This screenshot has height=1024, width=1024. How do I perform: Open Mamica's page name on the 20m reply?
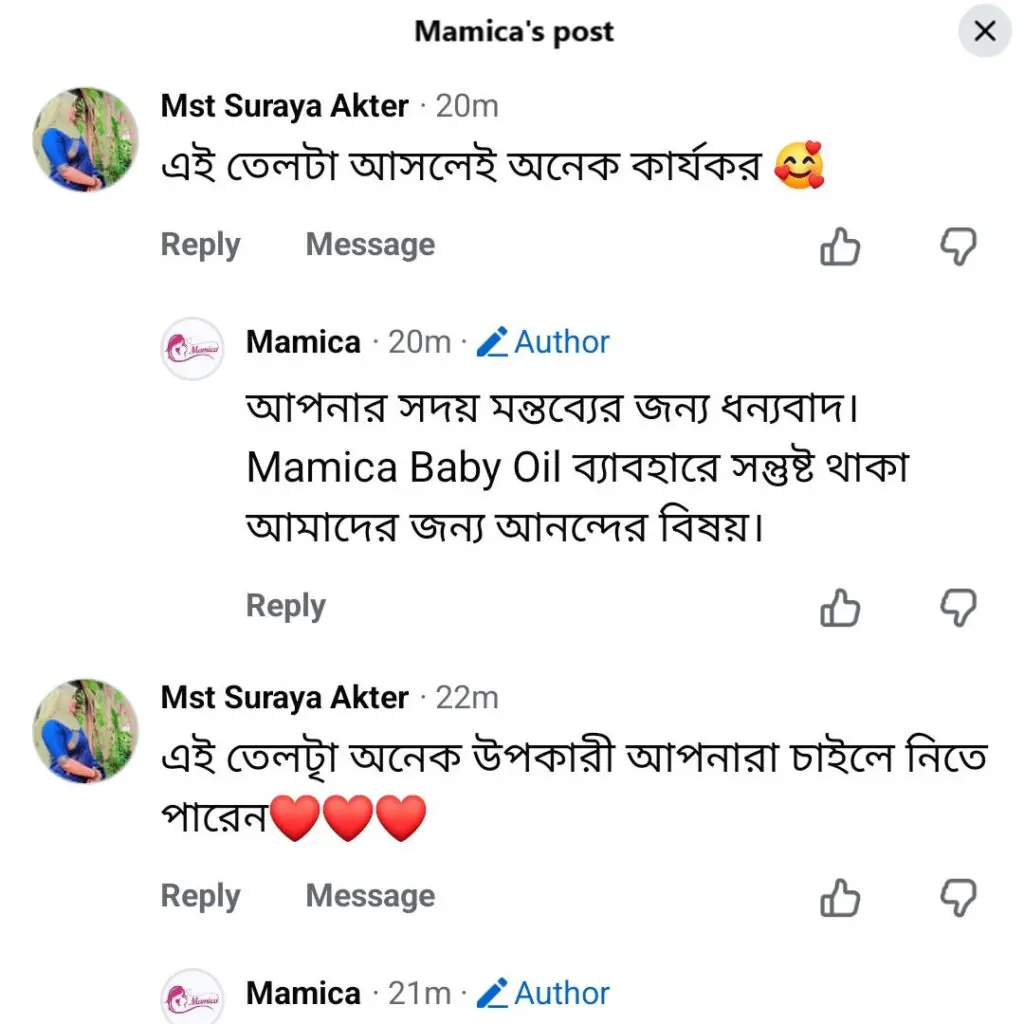(x=303, y=342)
